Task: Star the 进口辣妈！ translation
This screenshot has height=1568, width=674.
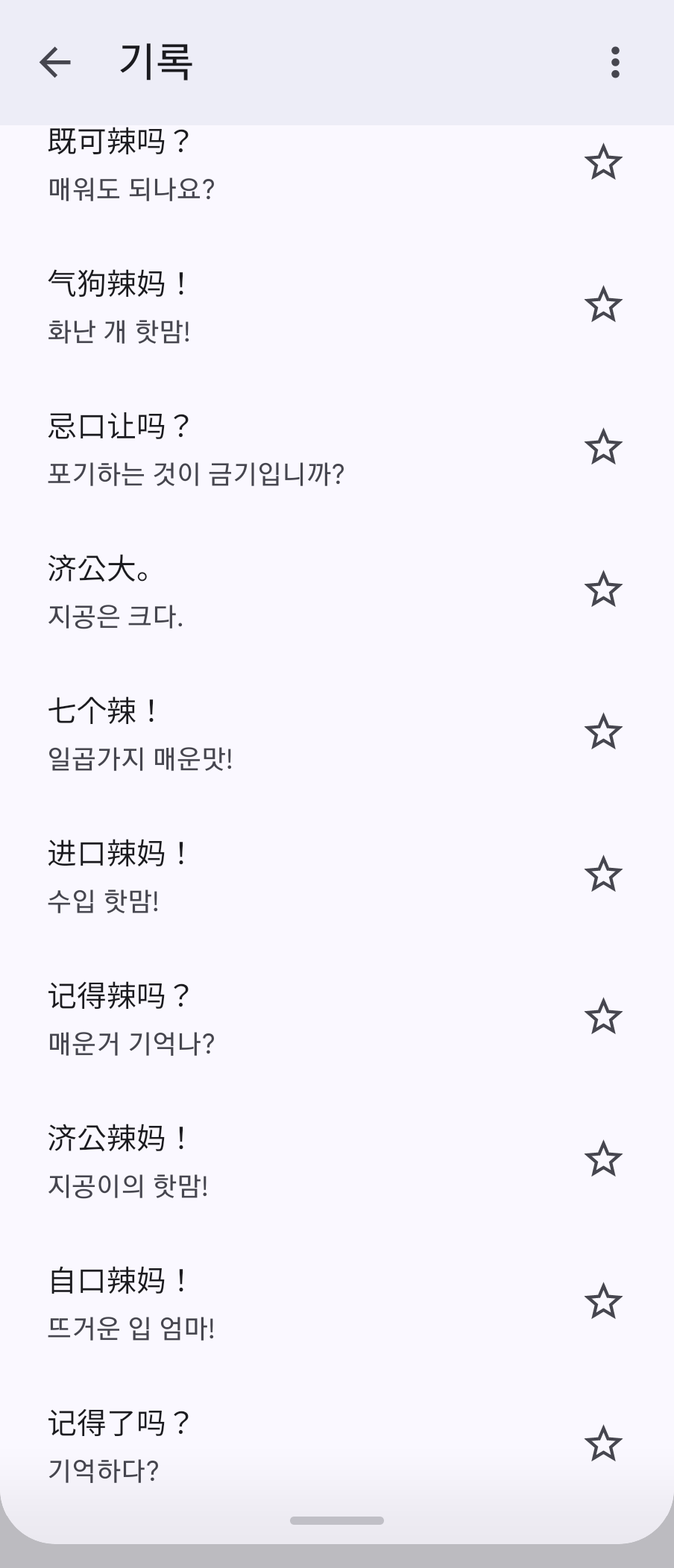Action: pos(602,874)
